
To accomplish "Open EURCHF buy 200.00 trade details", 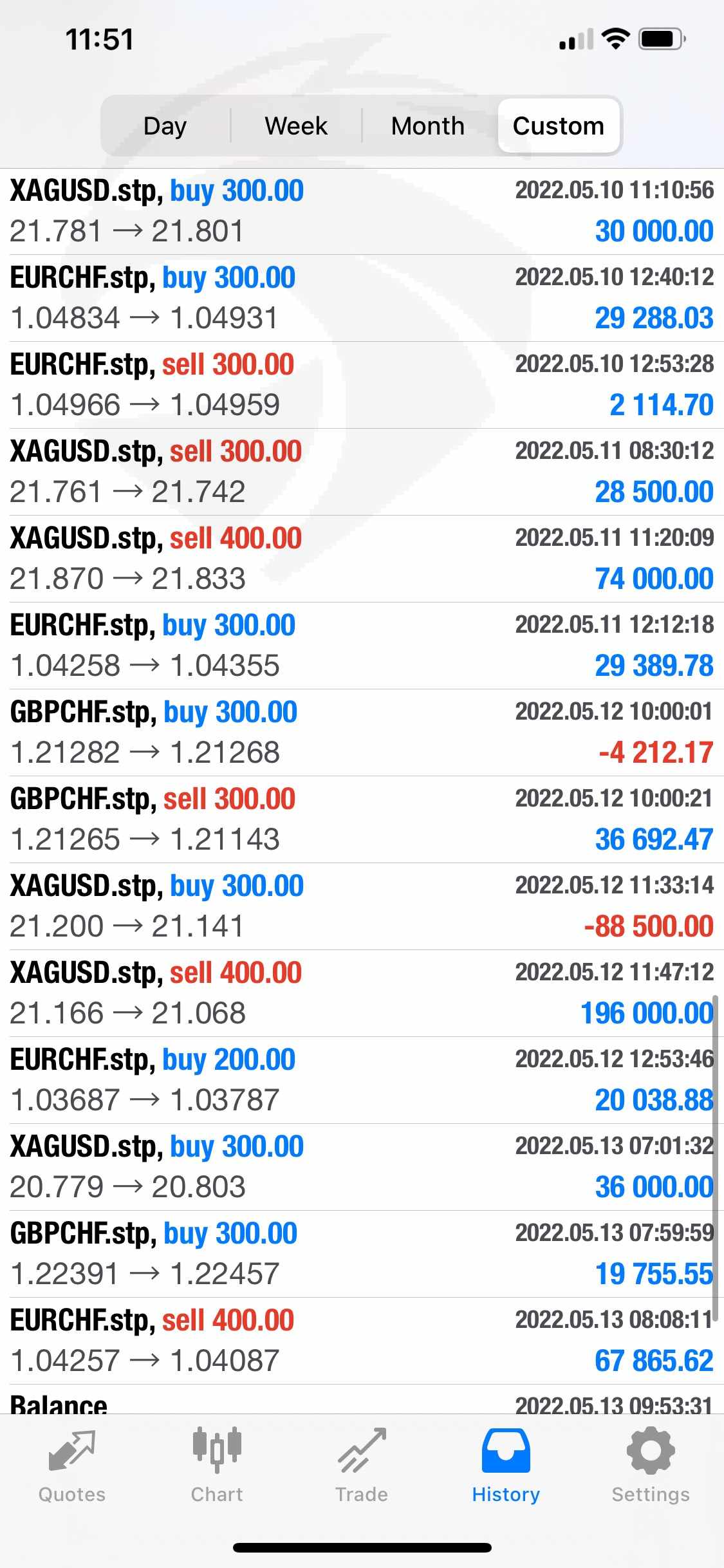I will [362, 1080].
